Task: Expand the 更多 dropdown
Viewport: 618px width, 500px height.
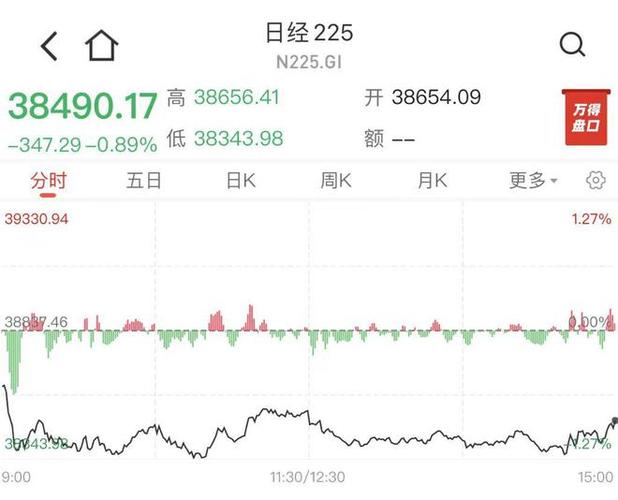Action: pyautogui.click(x=532, y=181)
